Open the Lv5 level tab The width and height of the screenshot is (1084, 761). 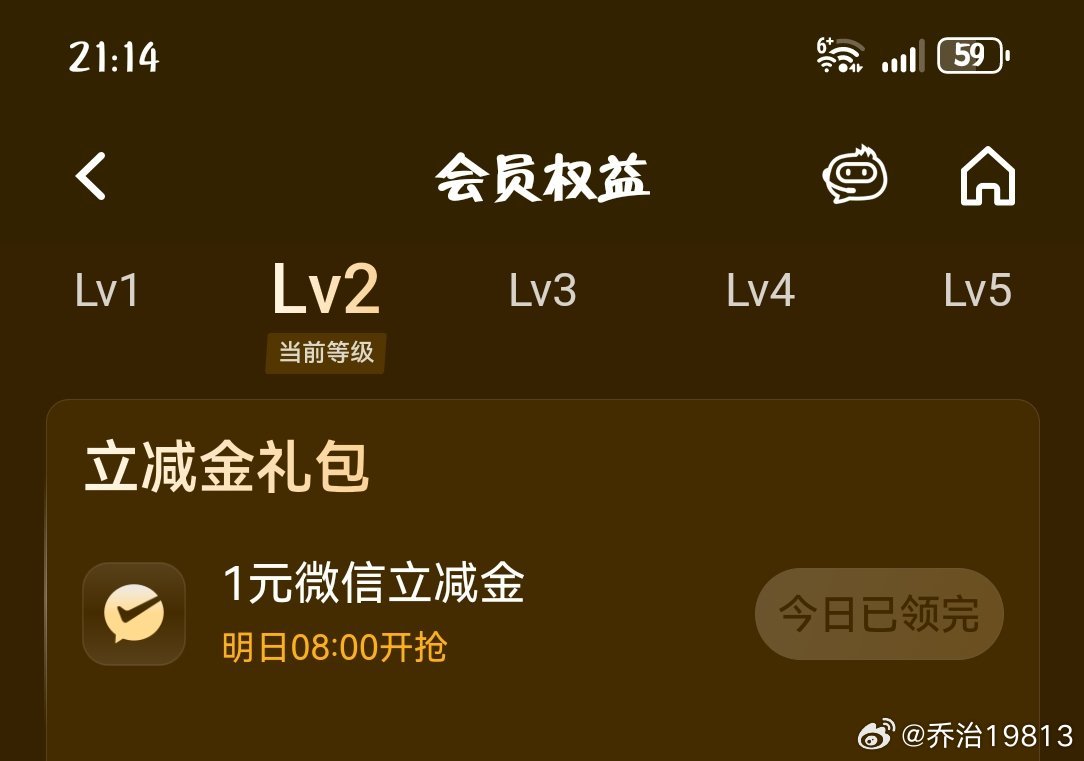(x=977, y=291)
